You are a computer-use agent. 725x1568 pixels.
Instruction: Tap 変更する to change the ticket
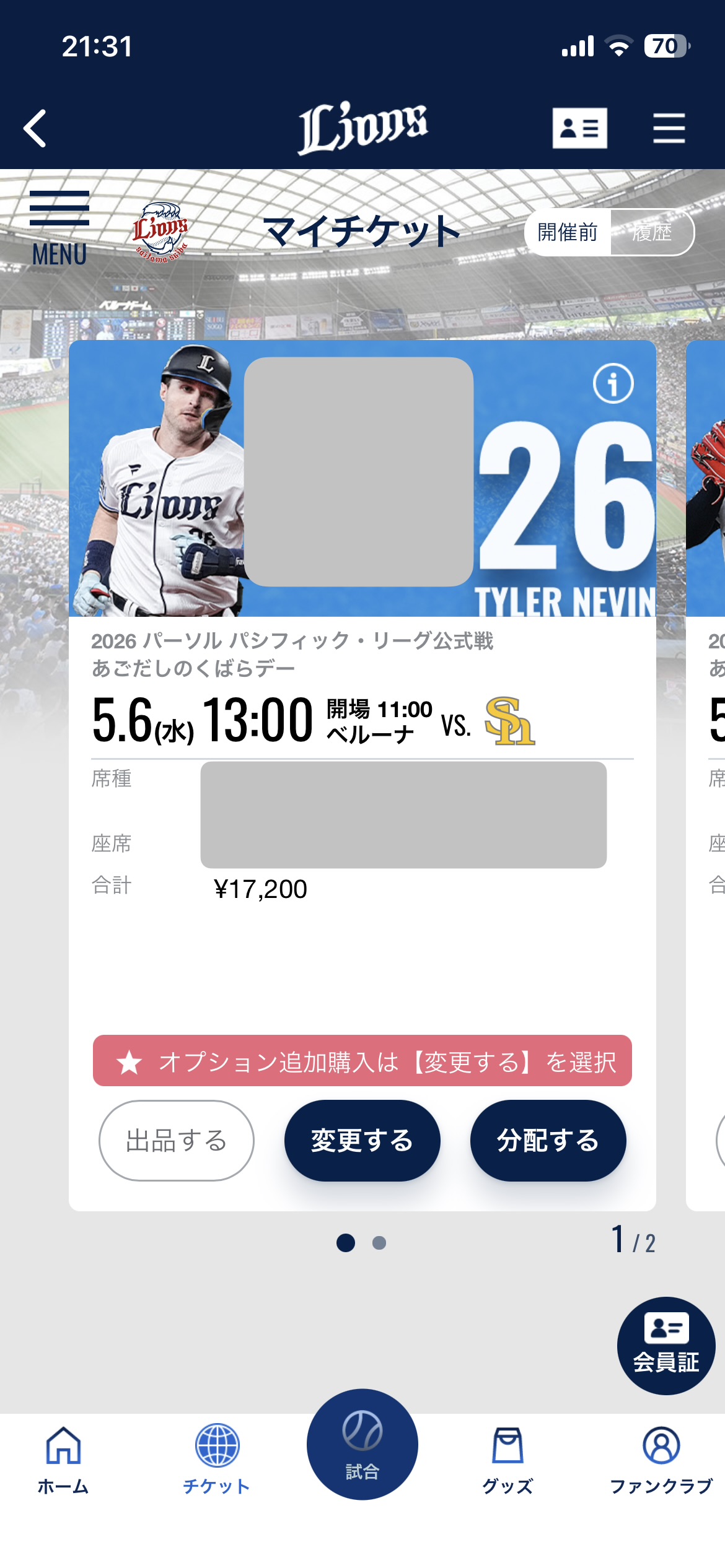(x=362, y=1140)
